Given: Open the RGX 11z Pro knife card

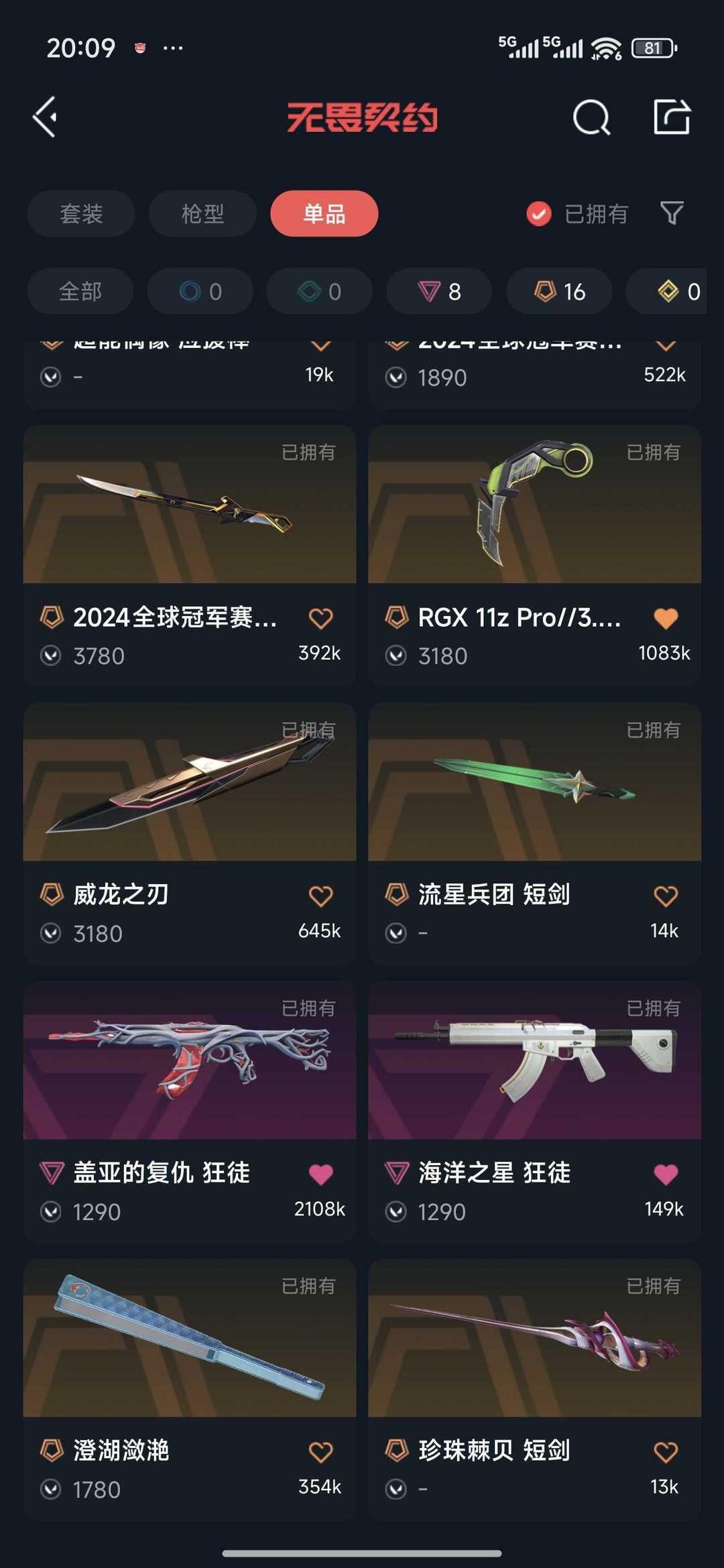Looking at the screenshot, I should coord(534,555).
